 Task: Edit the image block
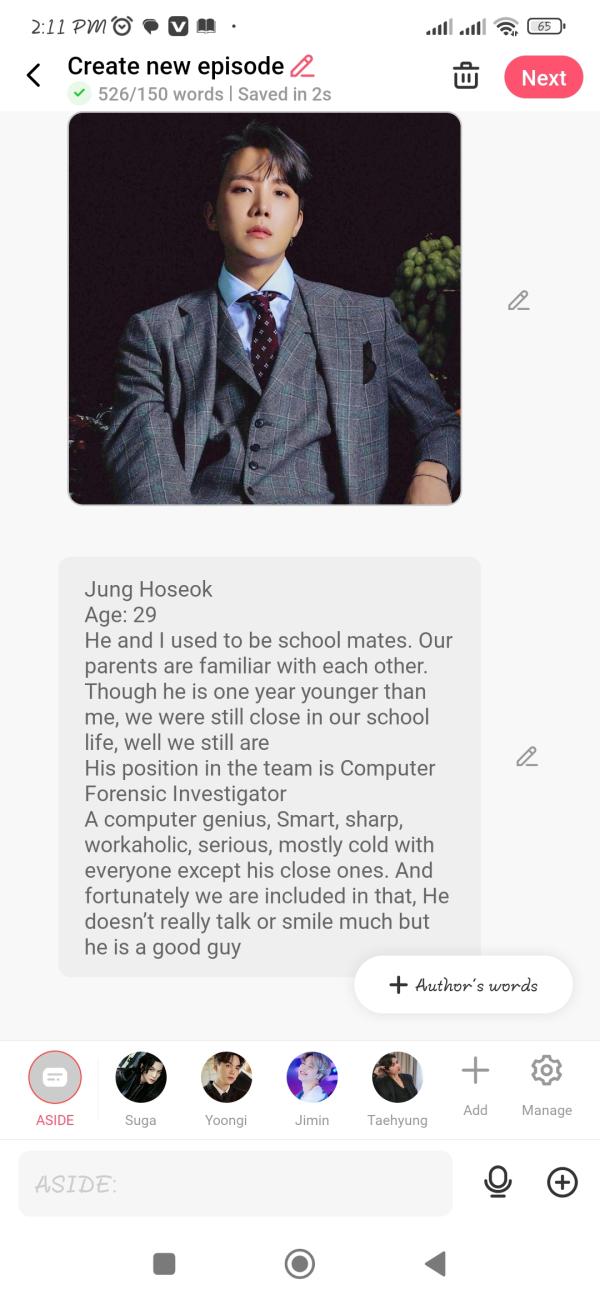[518, 300]
